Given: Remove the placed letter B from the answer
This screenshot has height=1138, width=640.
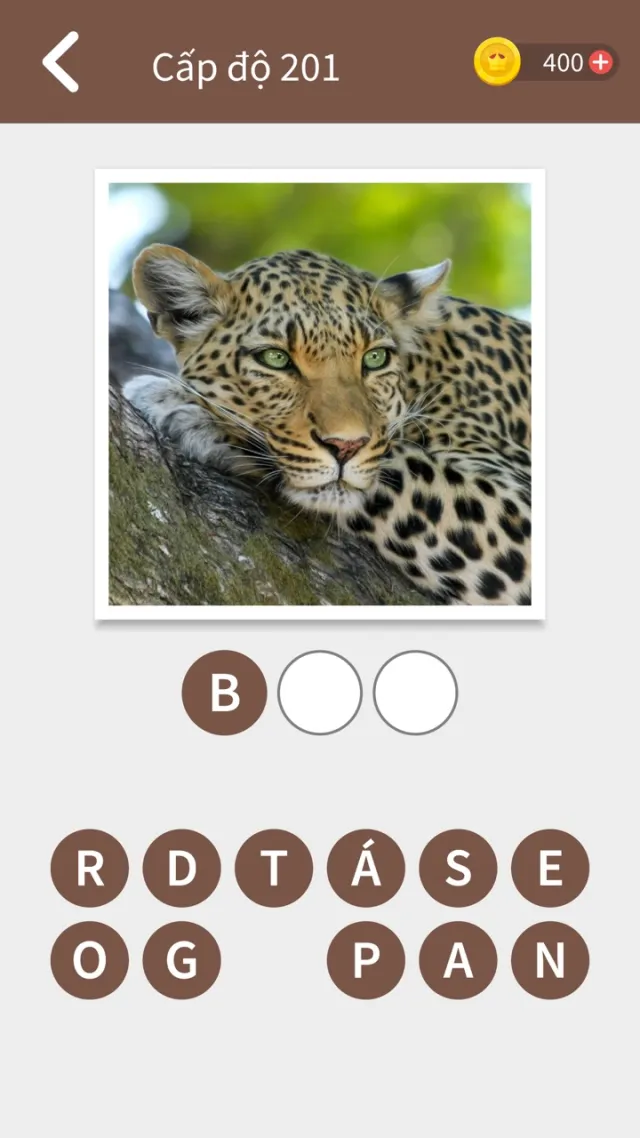Looking at the screenshot, I should point(224,692).
